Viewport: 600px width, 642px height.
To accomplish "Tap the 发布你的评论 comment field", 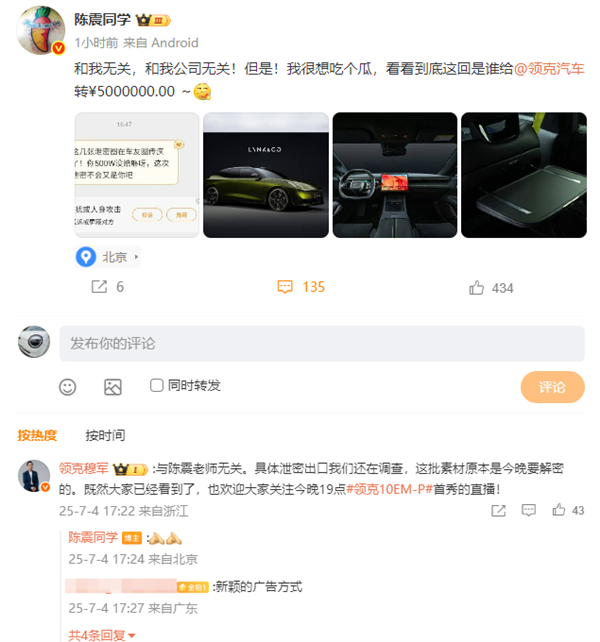I will 320,343.
